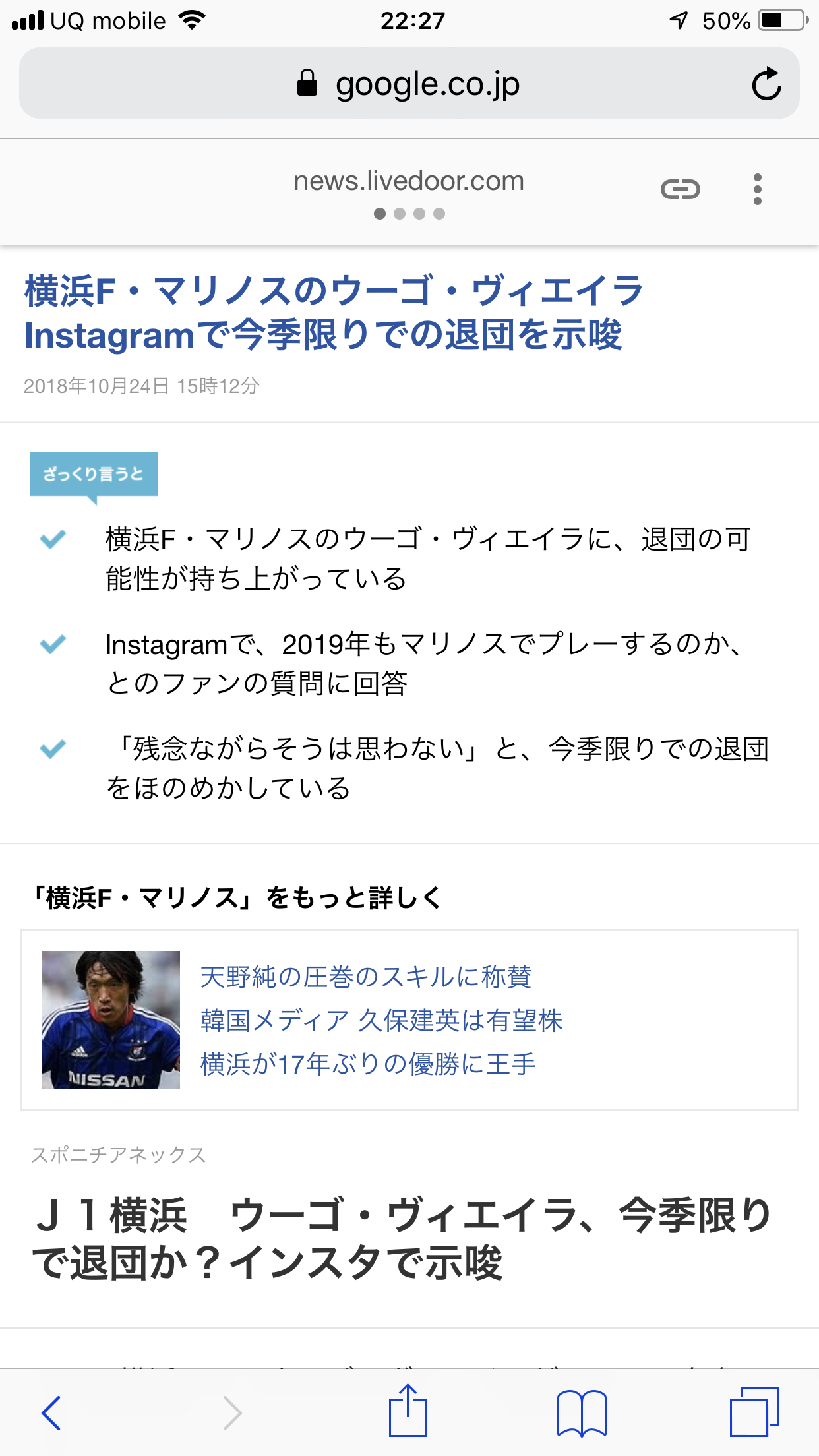Copy the news.livedoor.com article link
Viewport: 819px width, 1456px height.
[680, 190]
